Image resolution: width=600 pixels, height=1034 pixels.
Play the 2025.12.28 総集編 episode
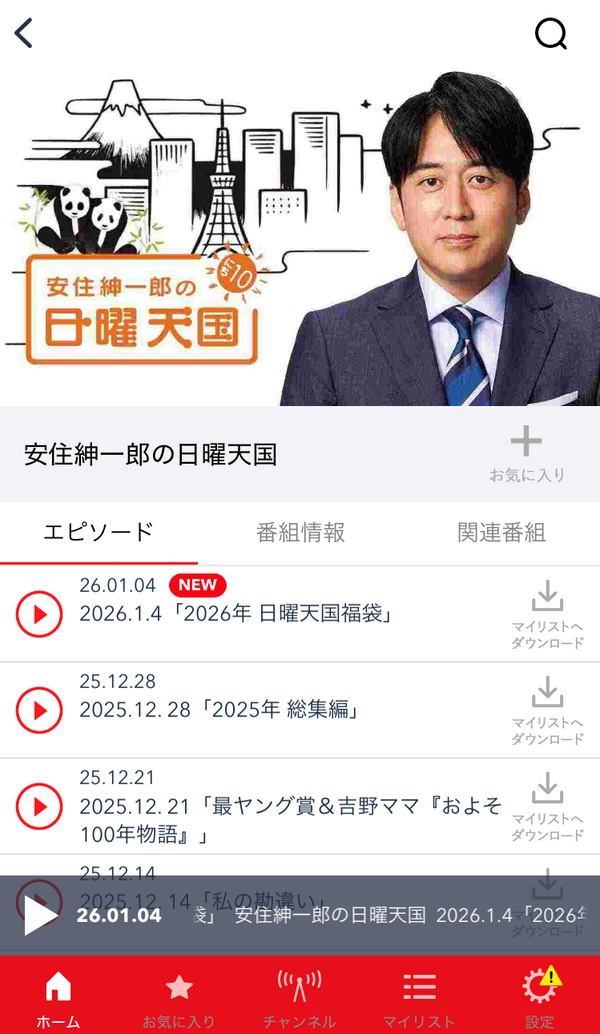click(x=40, y=710)
